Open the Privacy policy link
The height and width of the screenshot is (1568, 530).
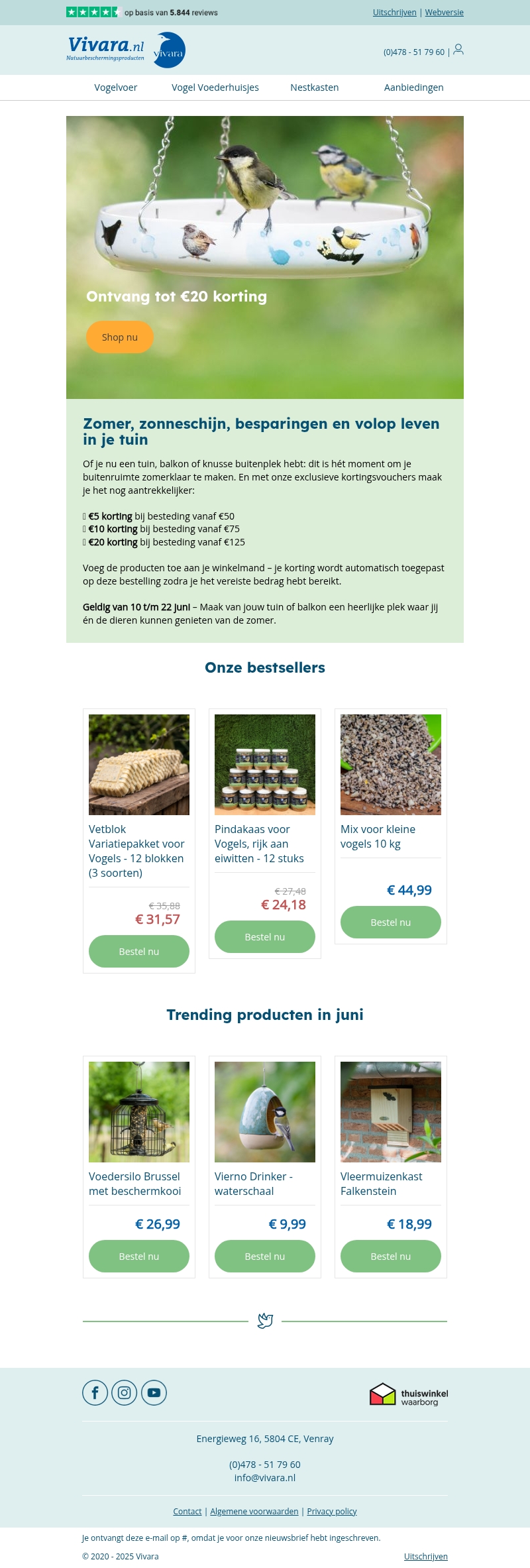332,1512
